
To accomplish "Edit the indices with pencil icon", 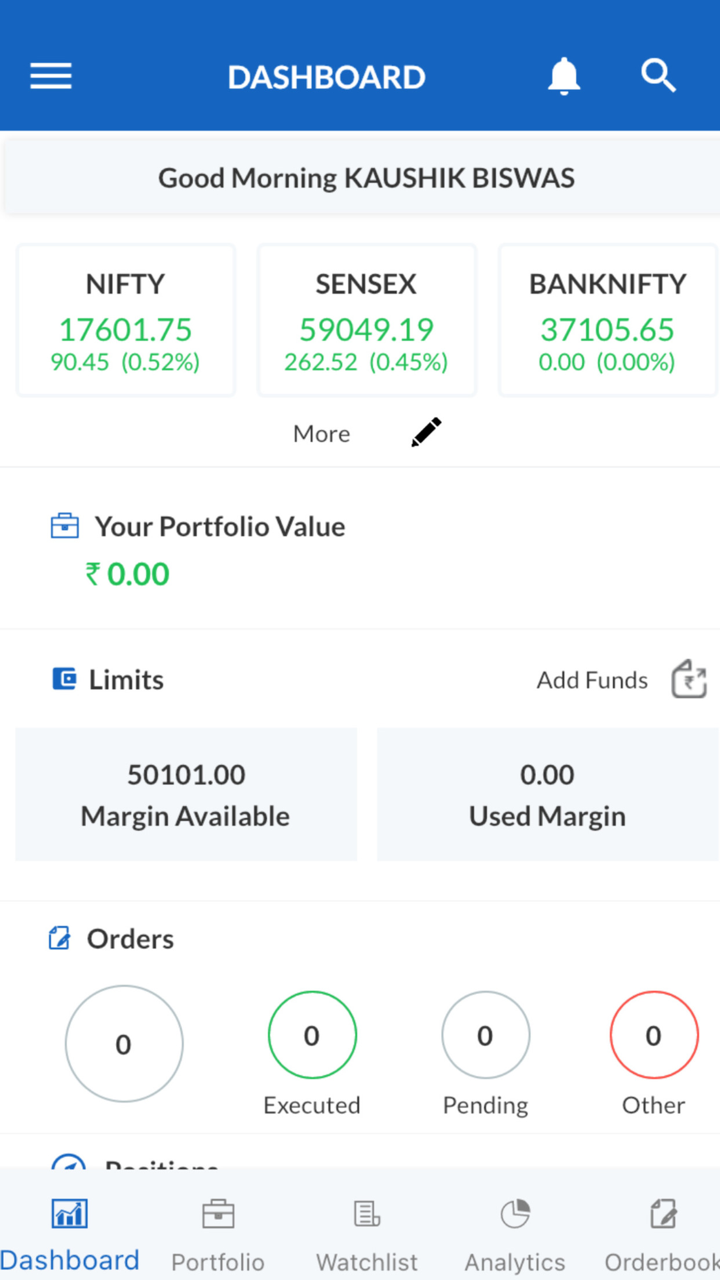I will point(426,433).
